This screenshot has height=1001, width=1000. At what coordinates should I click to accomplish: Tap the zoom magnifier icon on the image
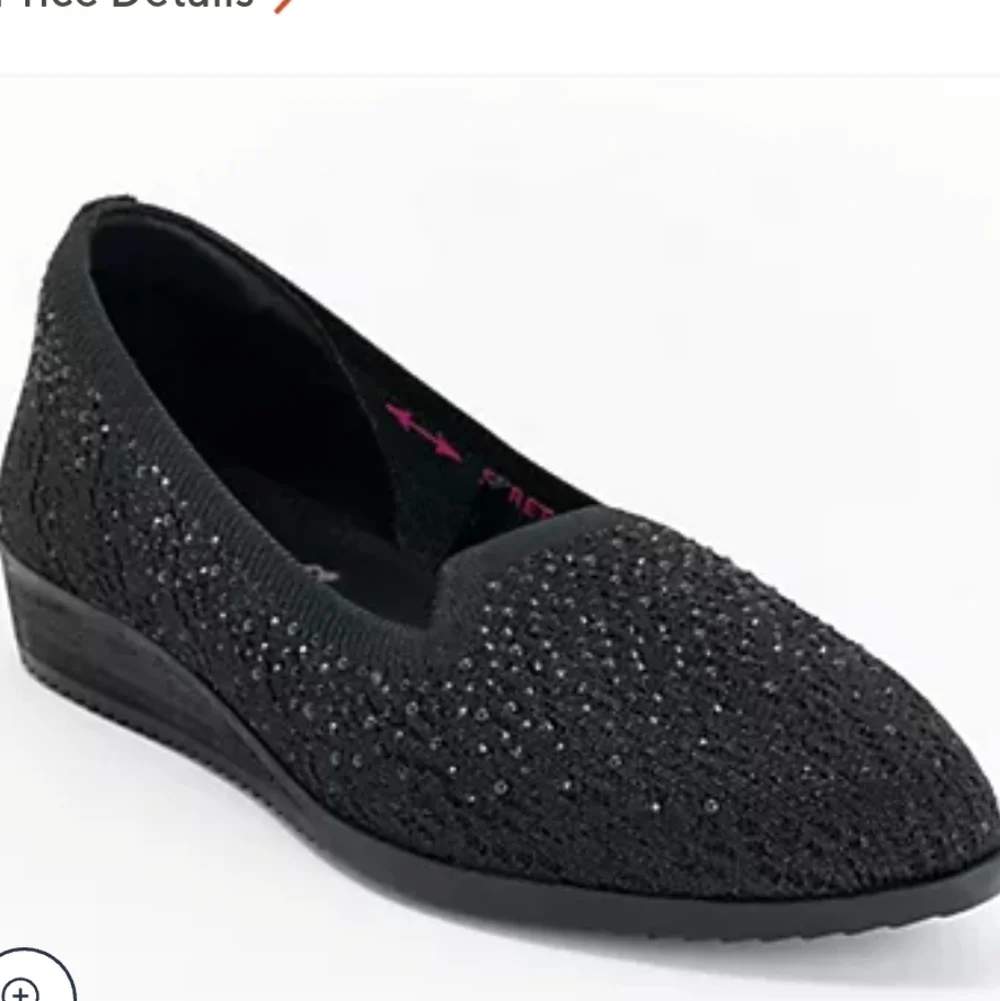tap(22, 986)
